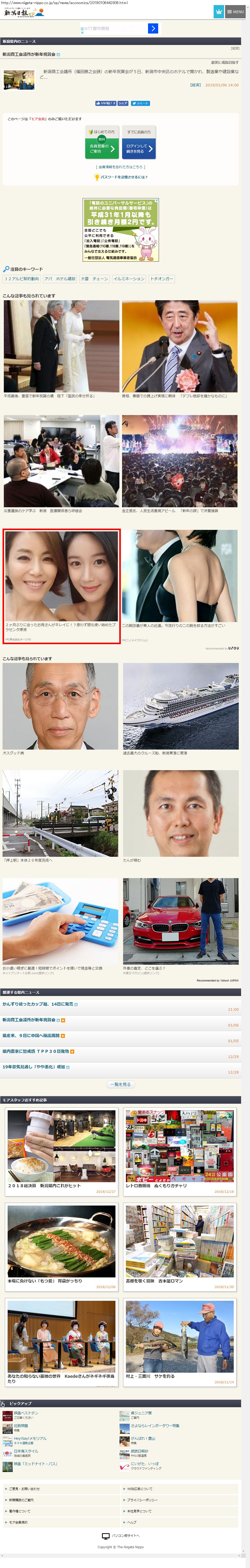Open the さよならレインボータワー特集 pickup link
Viewport: 250px width, 1568px height.
point(155,1426)
